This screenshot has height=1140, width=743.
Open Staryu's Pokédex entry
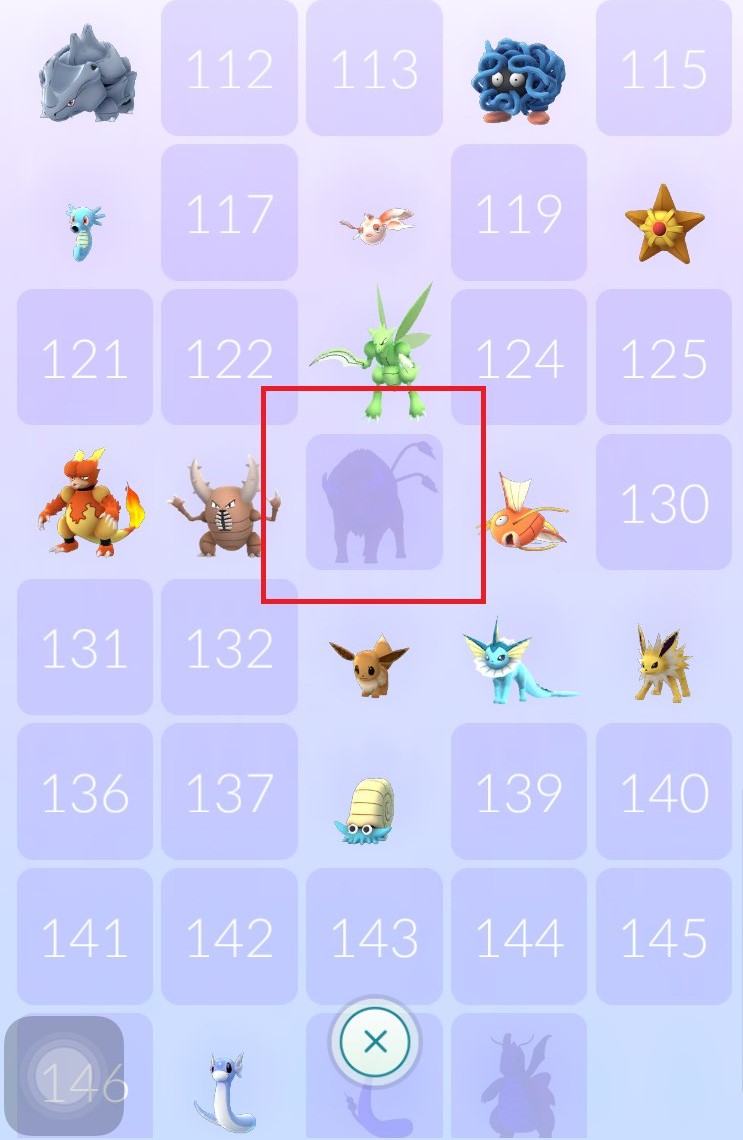click(x=663, y=223)
